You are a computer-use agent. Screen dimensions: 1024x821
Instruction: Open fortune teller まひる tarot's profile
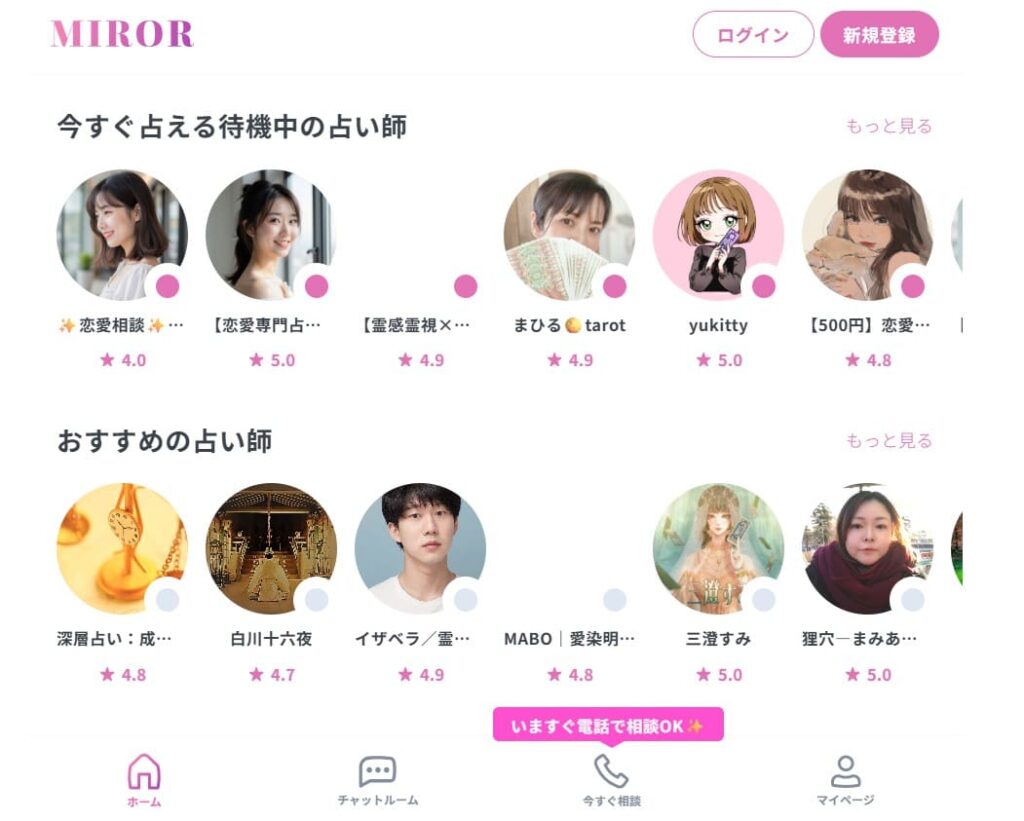[x=569, y=235]
